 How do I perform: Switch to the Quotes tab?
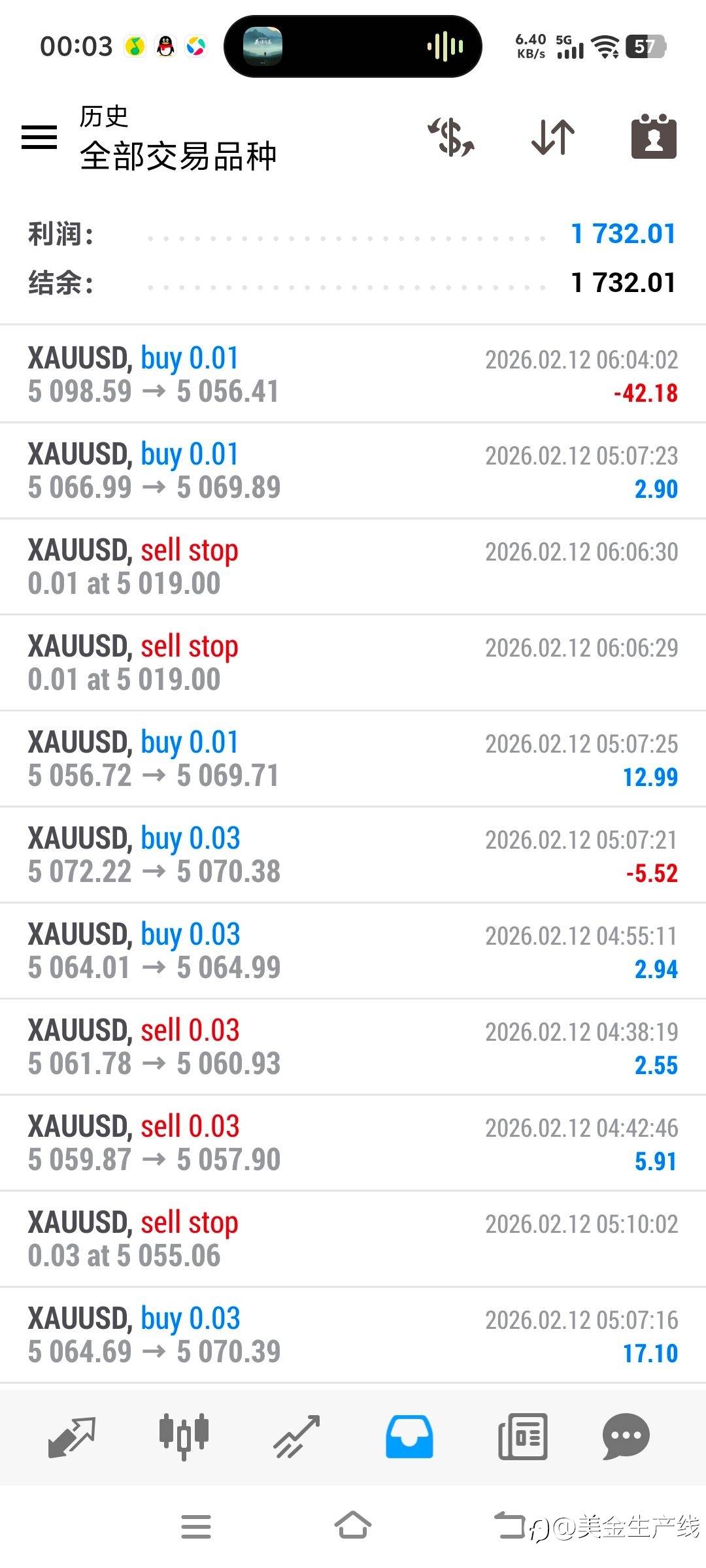point(72,1437)
